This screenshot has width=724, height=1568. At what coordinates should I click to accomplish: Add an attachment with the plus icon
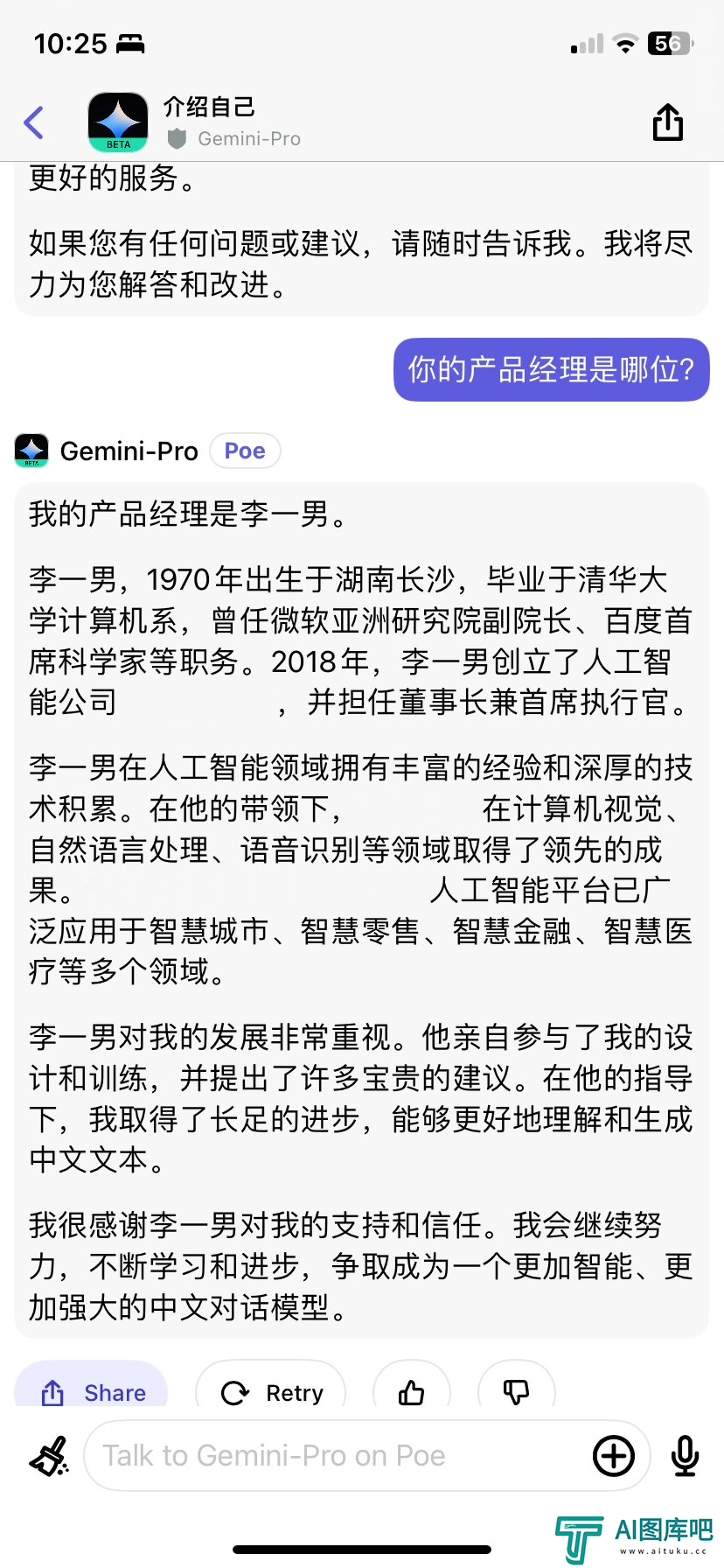point(614,1456)
